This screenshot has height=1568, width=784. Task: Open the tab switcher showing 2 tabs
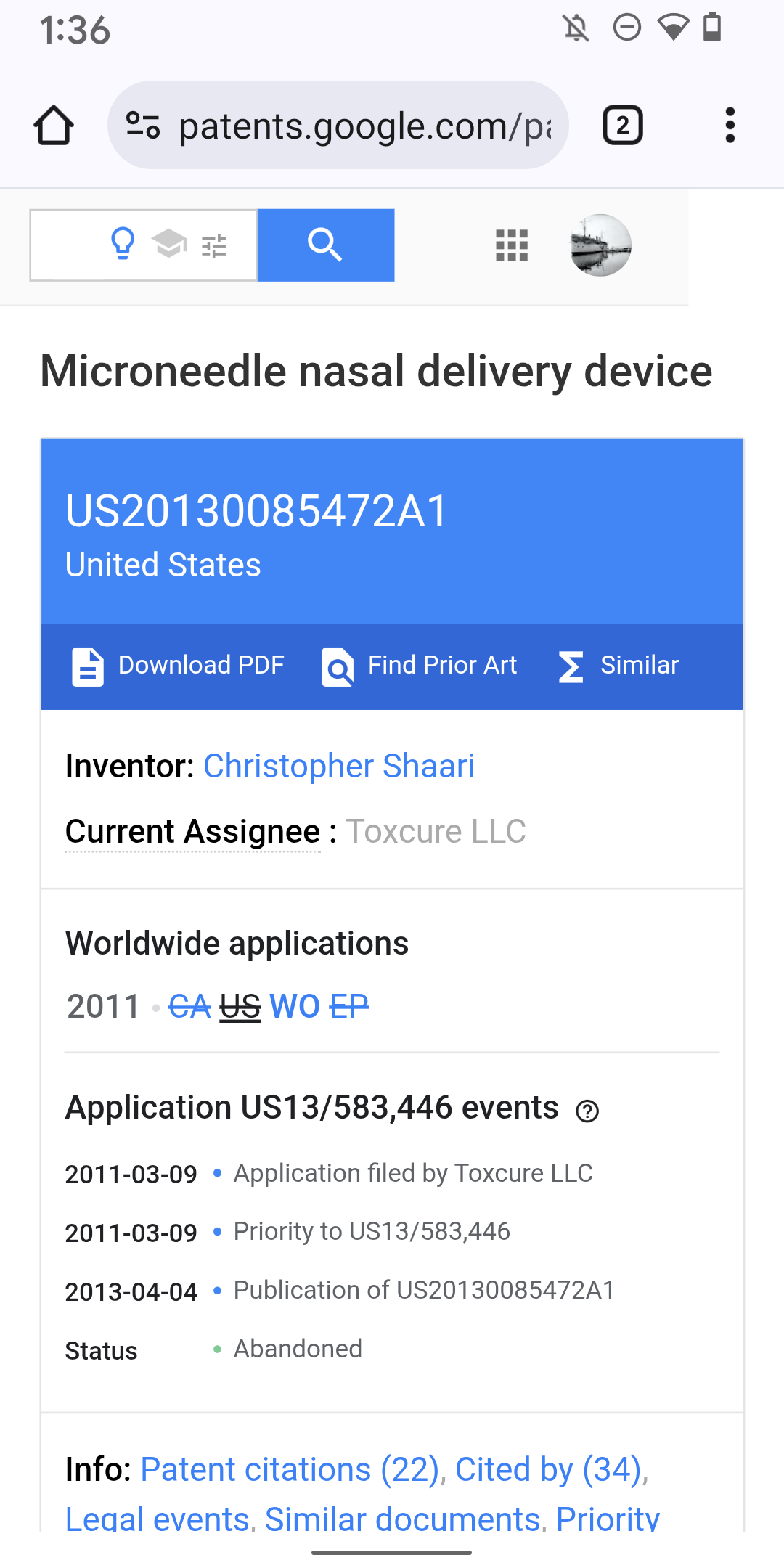(x=622, y=126)
